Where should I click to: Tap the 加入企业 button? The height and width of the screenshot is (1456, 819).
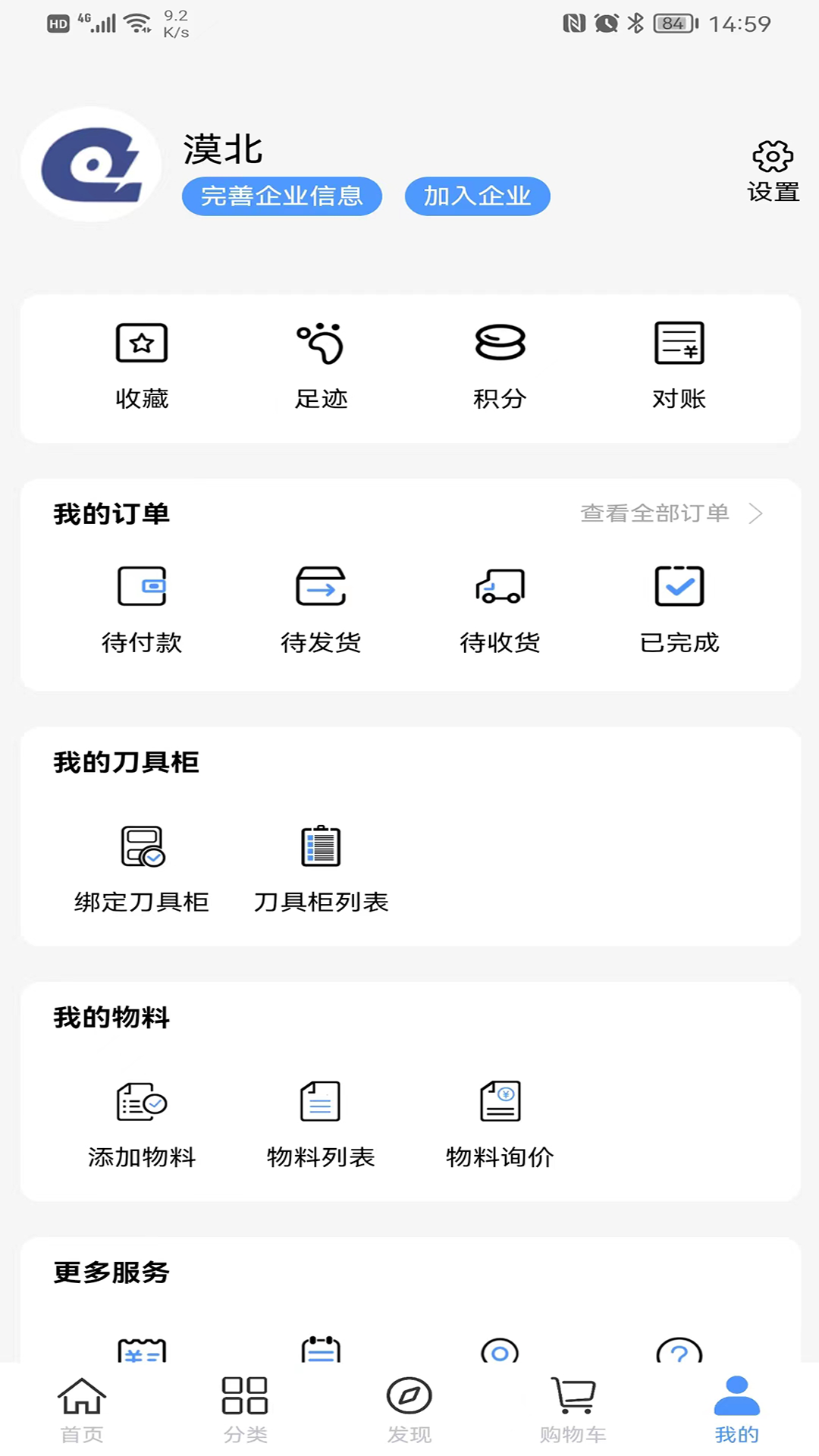click(477, 196)
